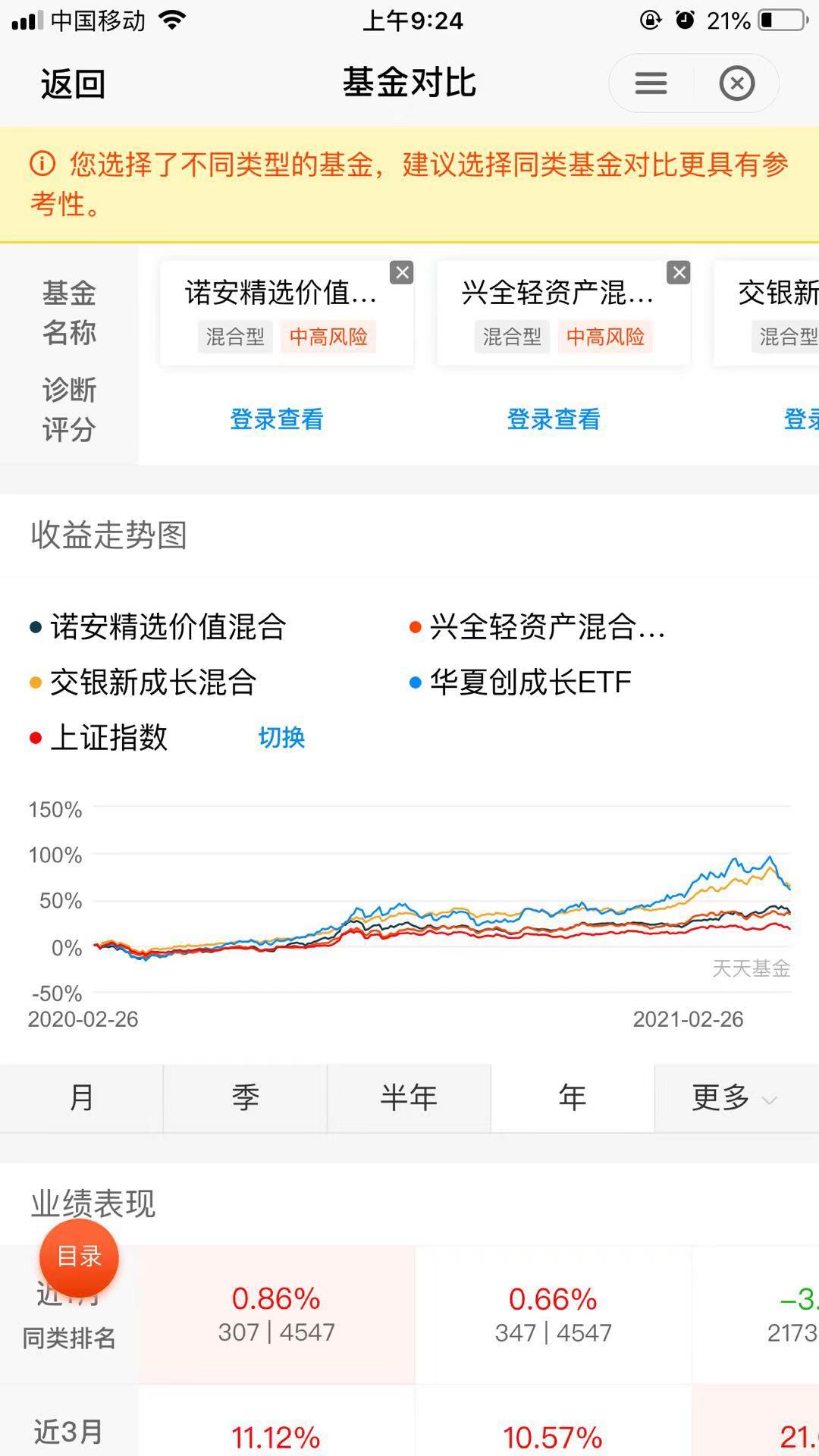This screenshot has height=1456, width=819.
Task: Open the hamburger menu in the header
Action: tap(651, 83)
